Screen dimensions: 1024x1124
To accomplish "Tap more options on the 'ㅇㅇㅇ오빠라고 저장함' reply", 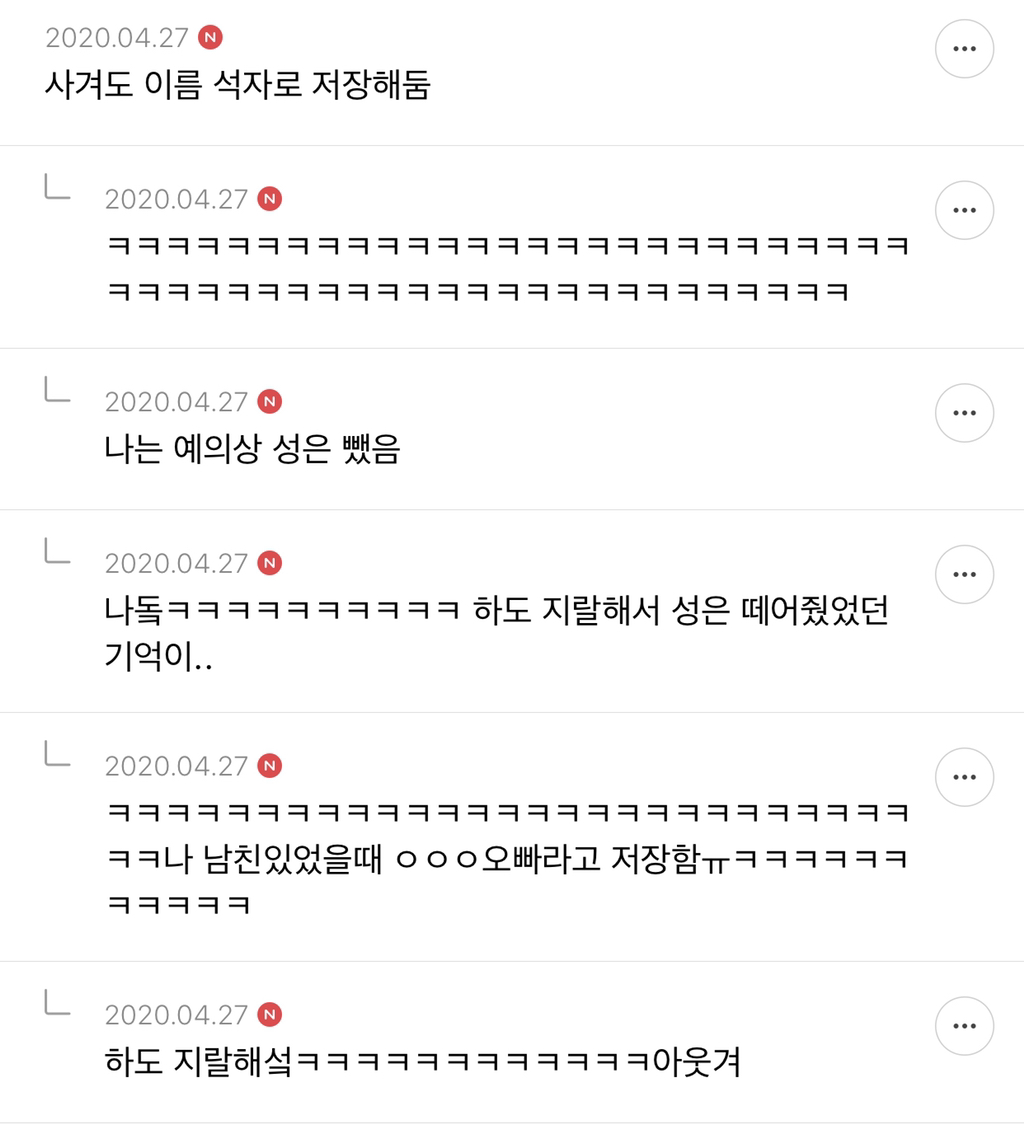I will 964,777.
